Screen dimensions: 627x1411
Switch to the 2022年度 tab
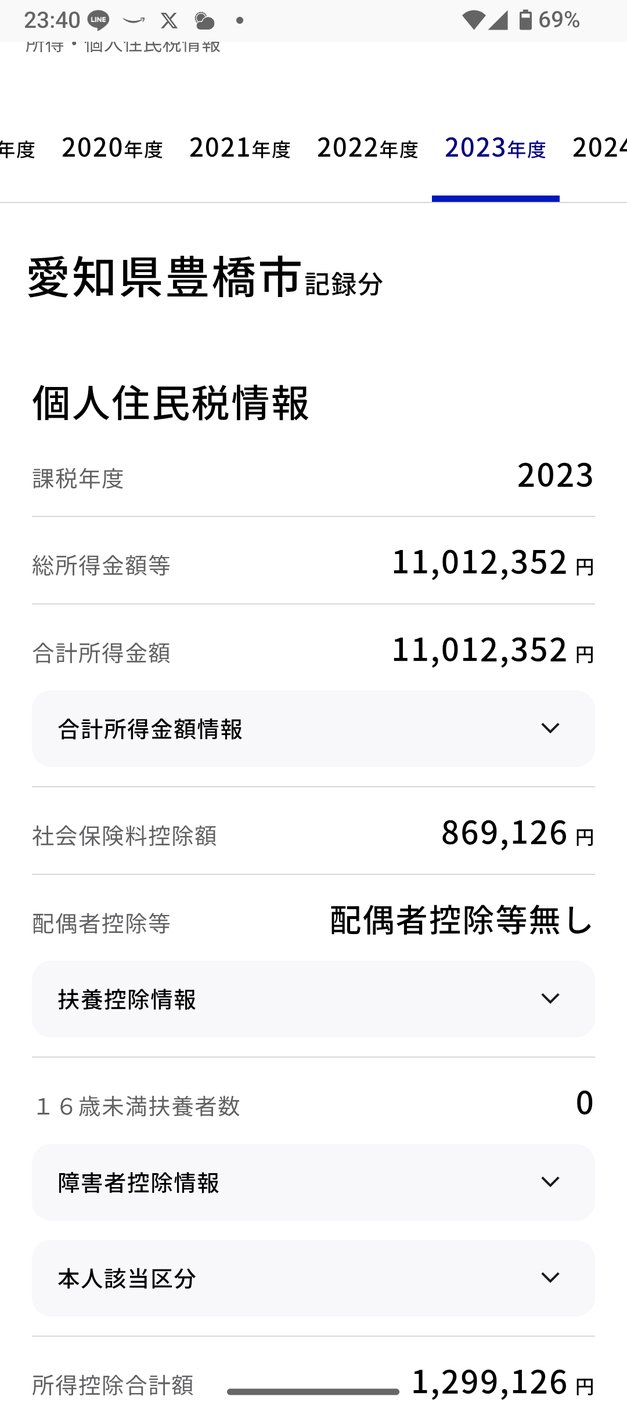[x=368, y=149]
